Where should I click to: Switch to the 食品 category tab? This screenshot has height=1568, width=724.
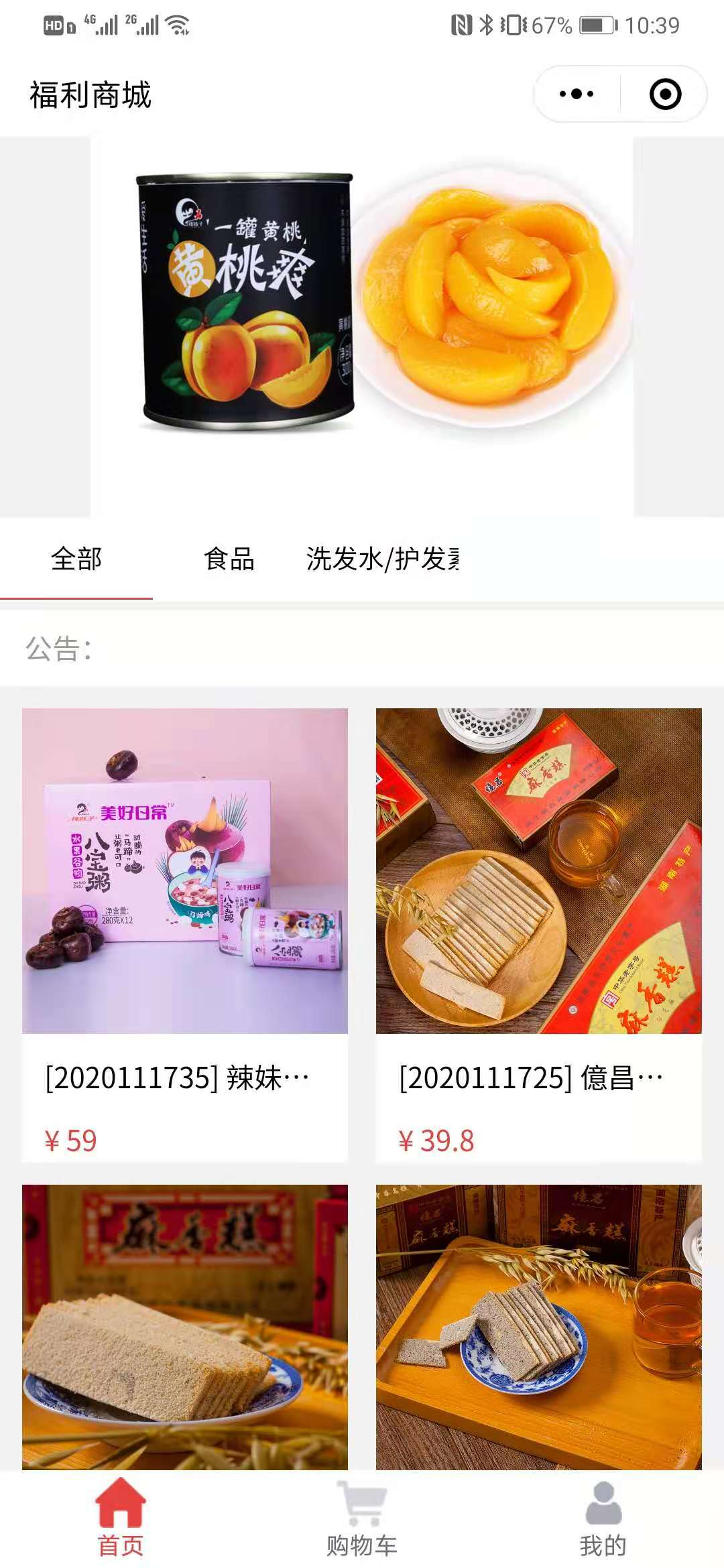pyautogui.click(x=229, y=559)
